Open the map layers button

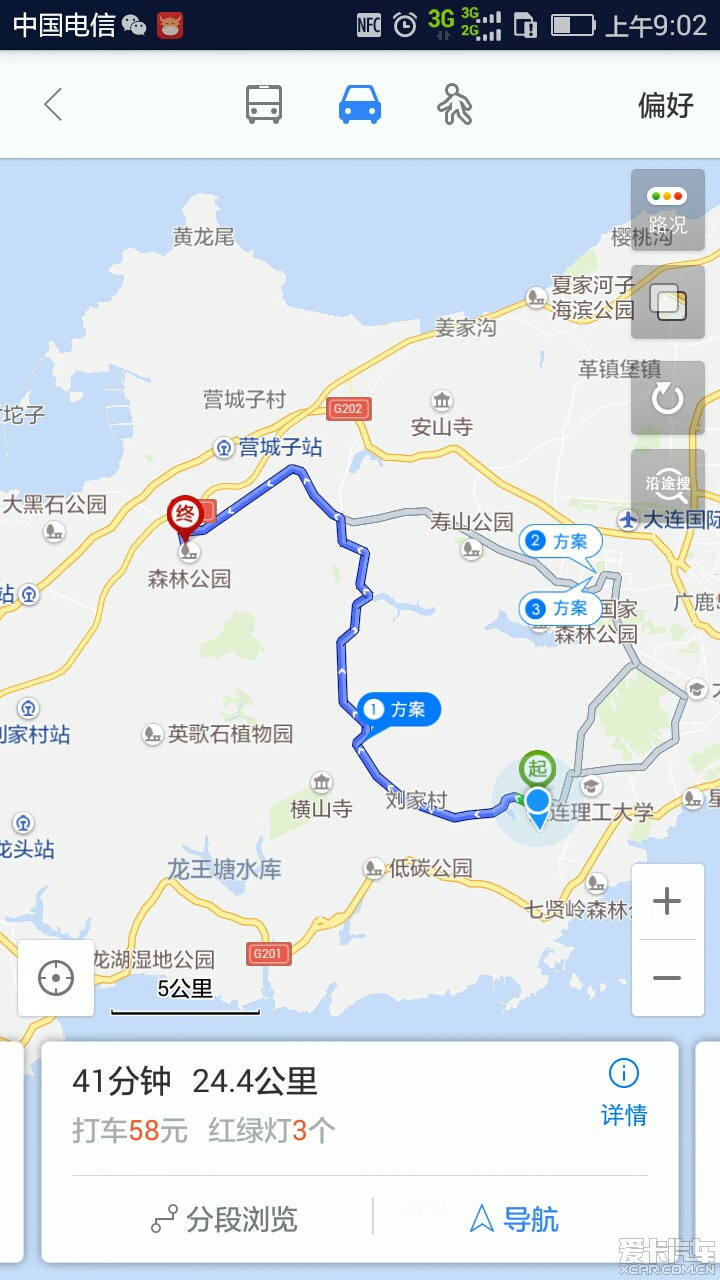click(x=667, y=301)
